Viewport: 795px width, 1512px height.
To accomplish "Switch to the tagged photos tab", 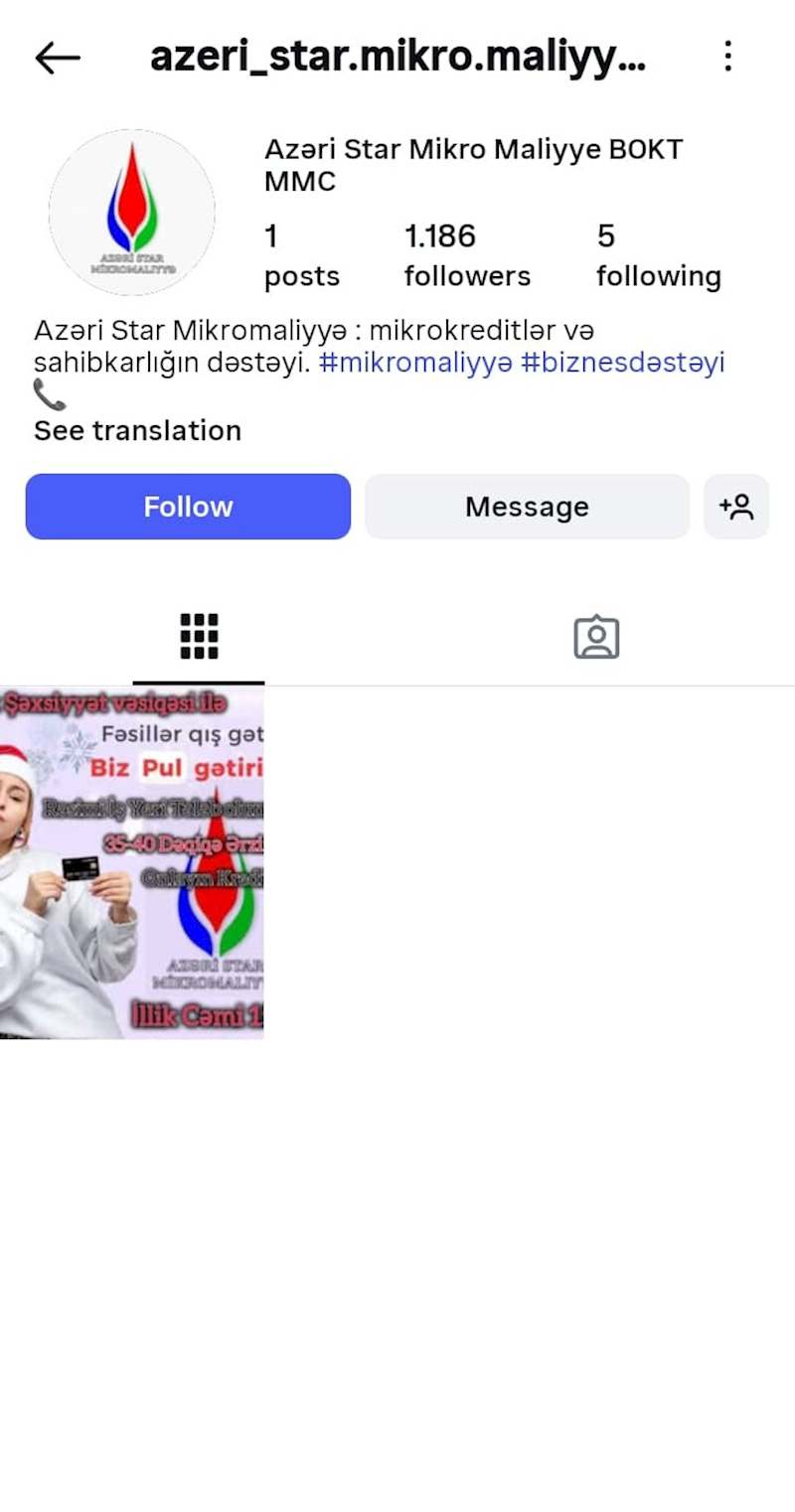I will [x=596, y=637].
